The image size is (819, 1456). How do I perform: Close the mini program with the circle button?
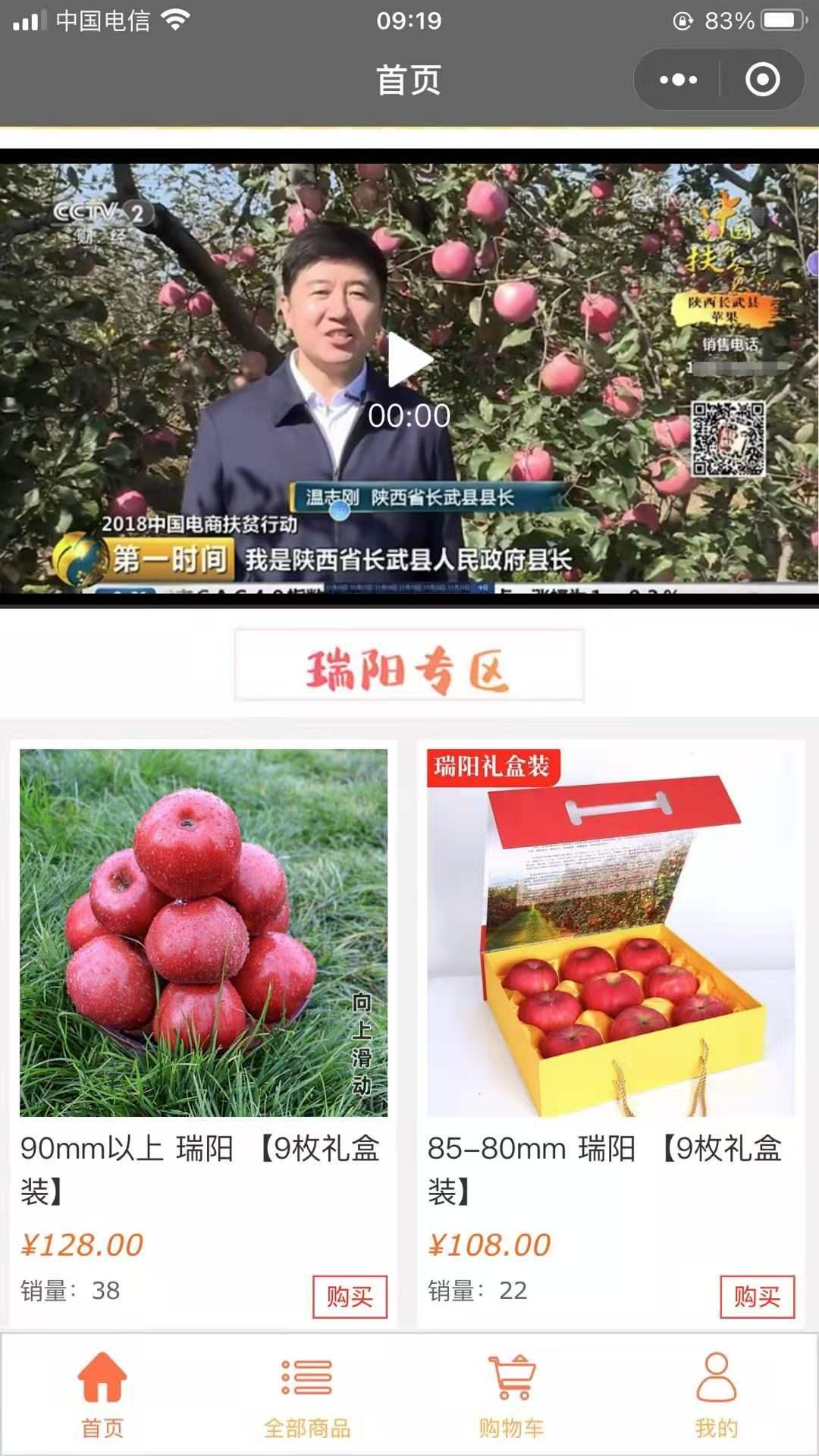762,80
